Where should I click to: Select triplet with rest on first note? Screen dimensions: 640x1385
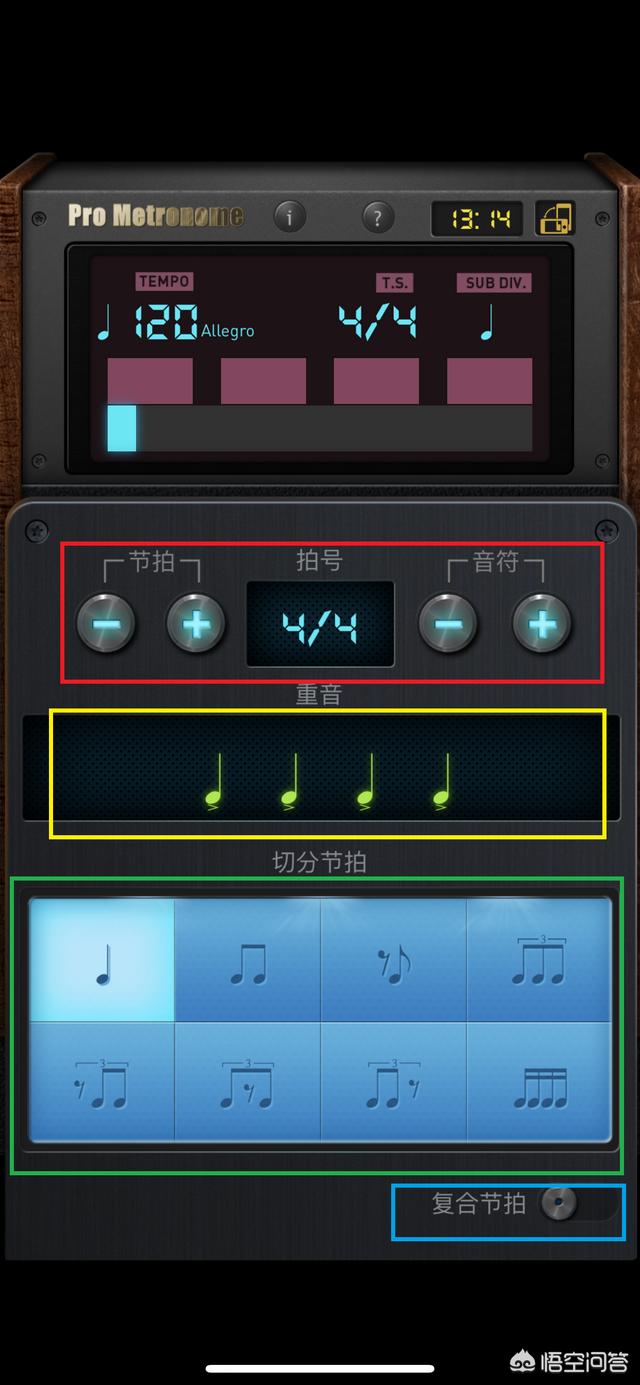click(102, 1082)
